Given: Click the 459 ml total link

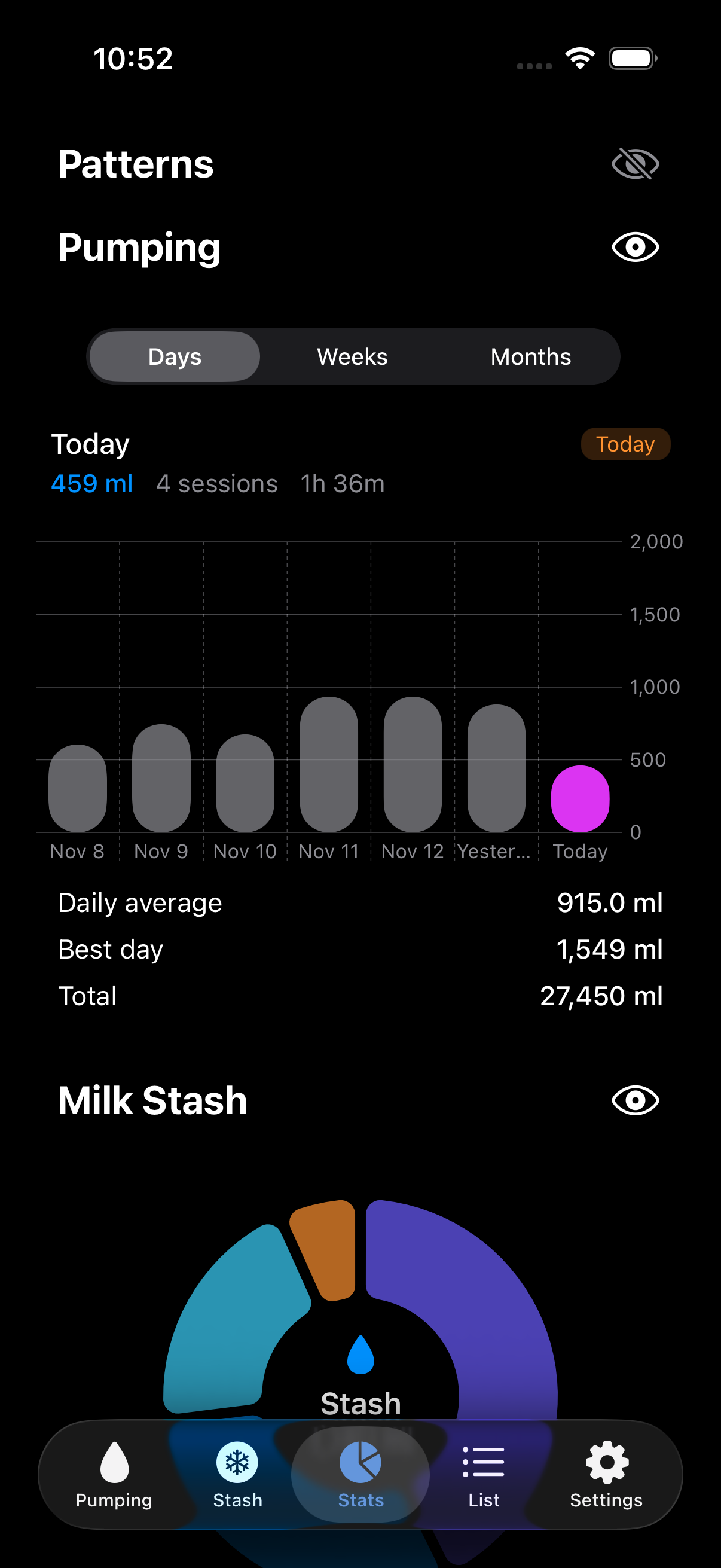Looking at the screenshot, I should click(92, 483).
